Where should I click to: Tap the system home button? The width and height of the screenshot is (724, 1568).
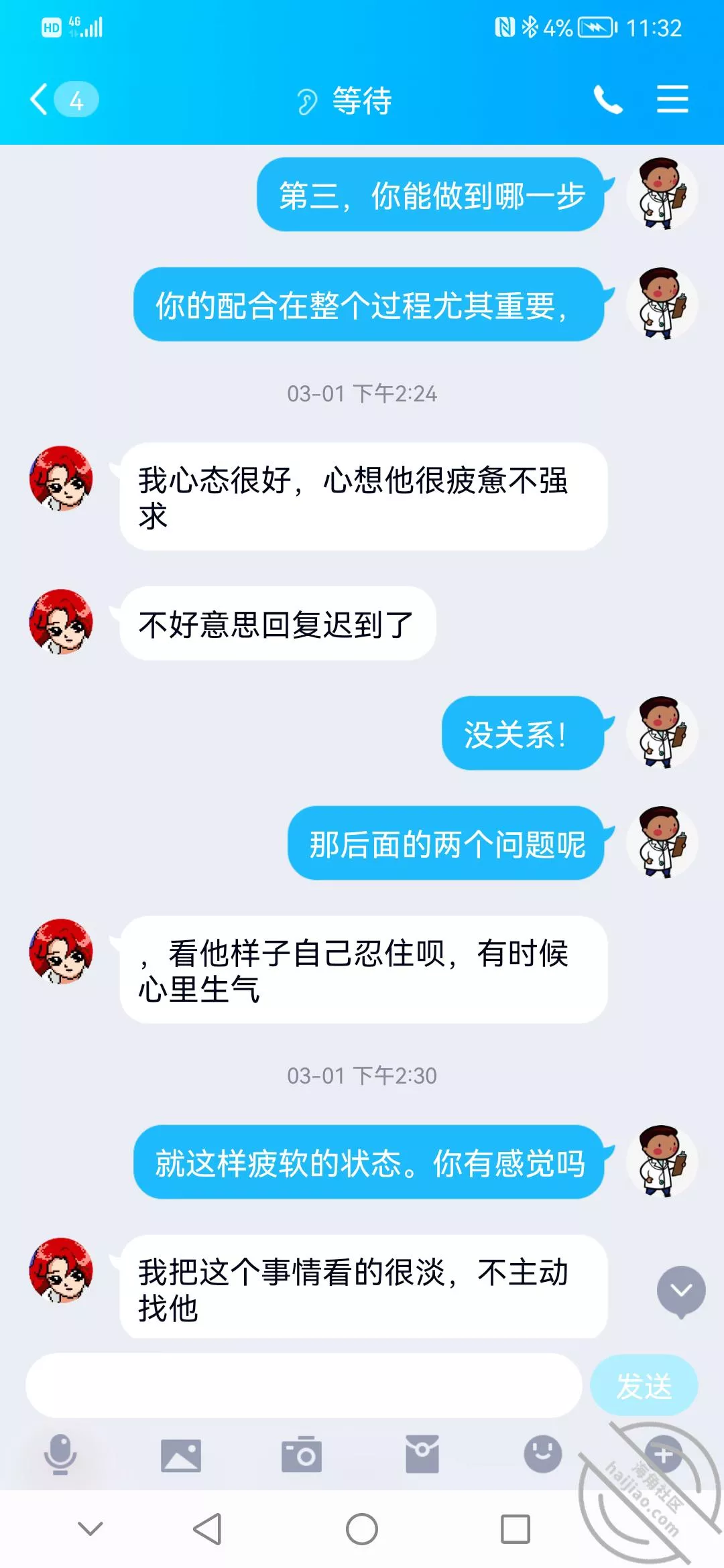(x=362, y=1530)
